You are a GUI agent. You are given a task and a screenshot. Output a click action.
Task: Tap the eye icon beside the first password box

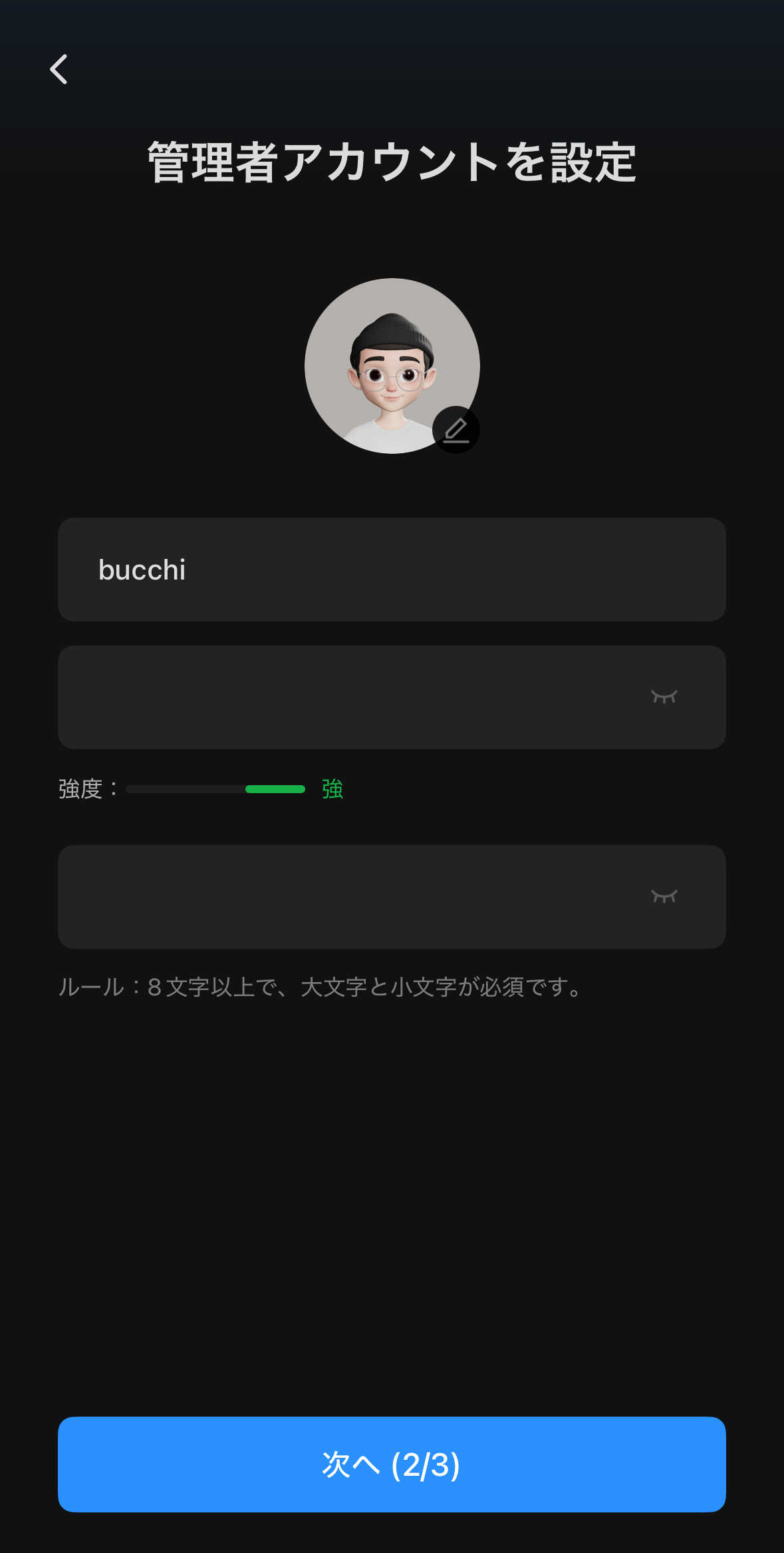click(665, 696)
